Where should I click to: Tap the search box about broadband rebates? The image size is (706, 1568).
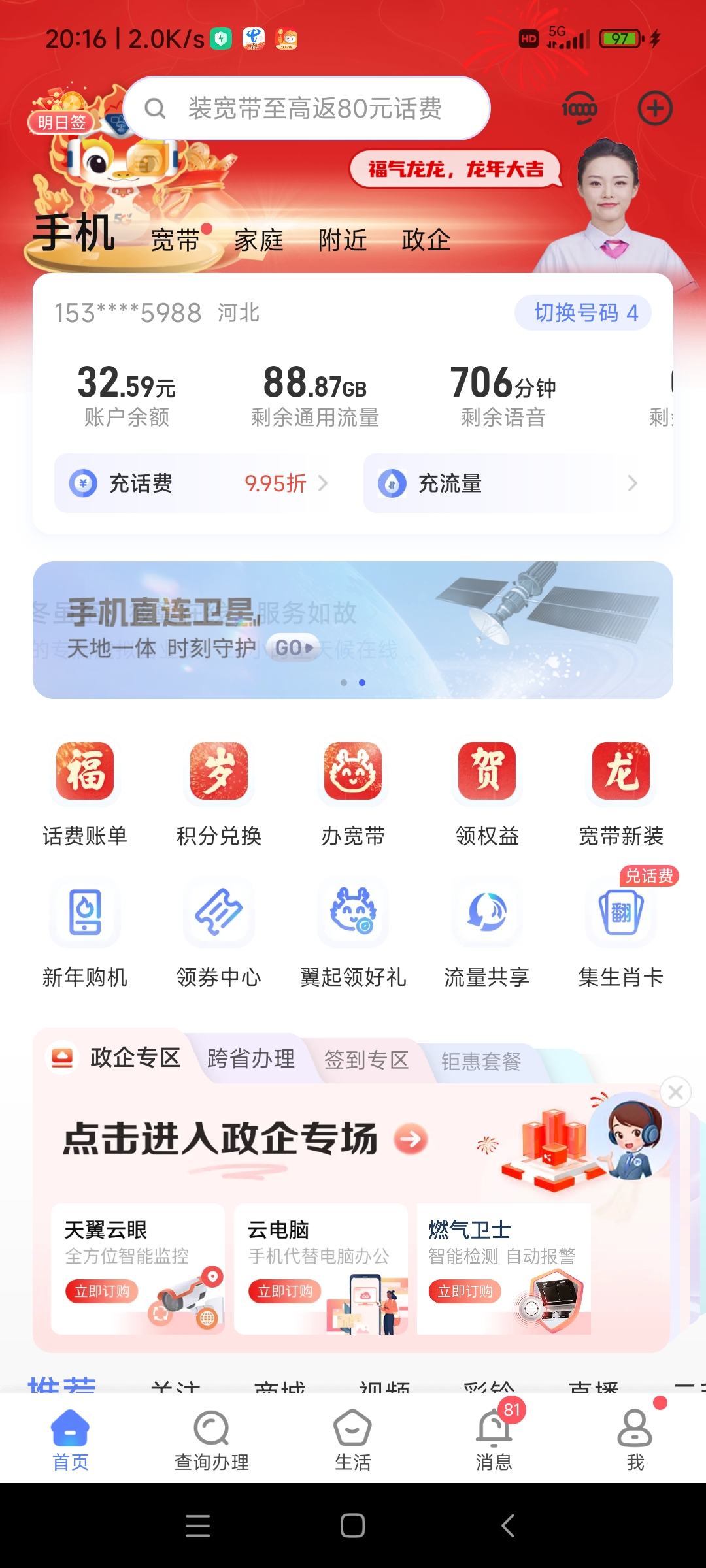coord(307,108)
